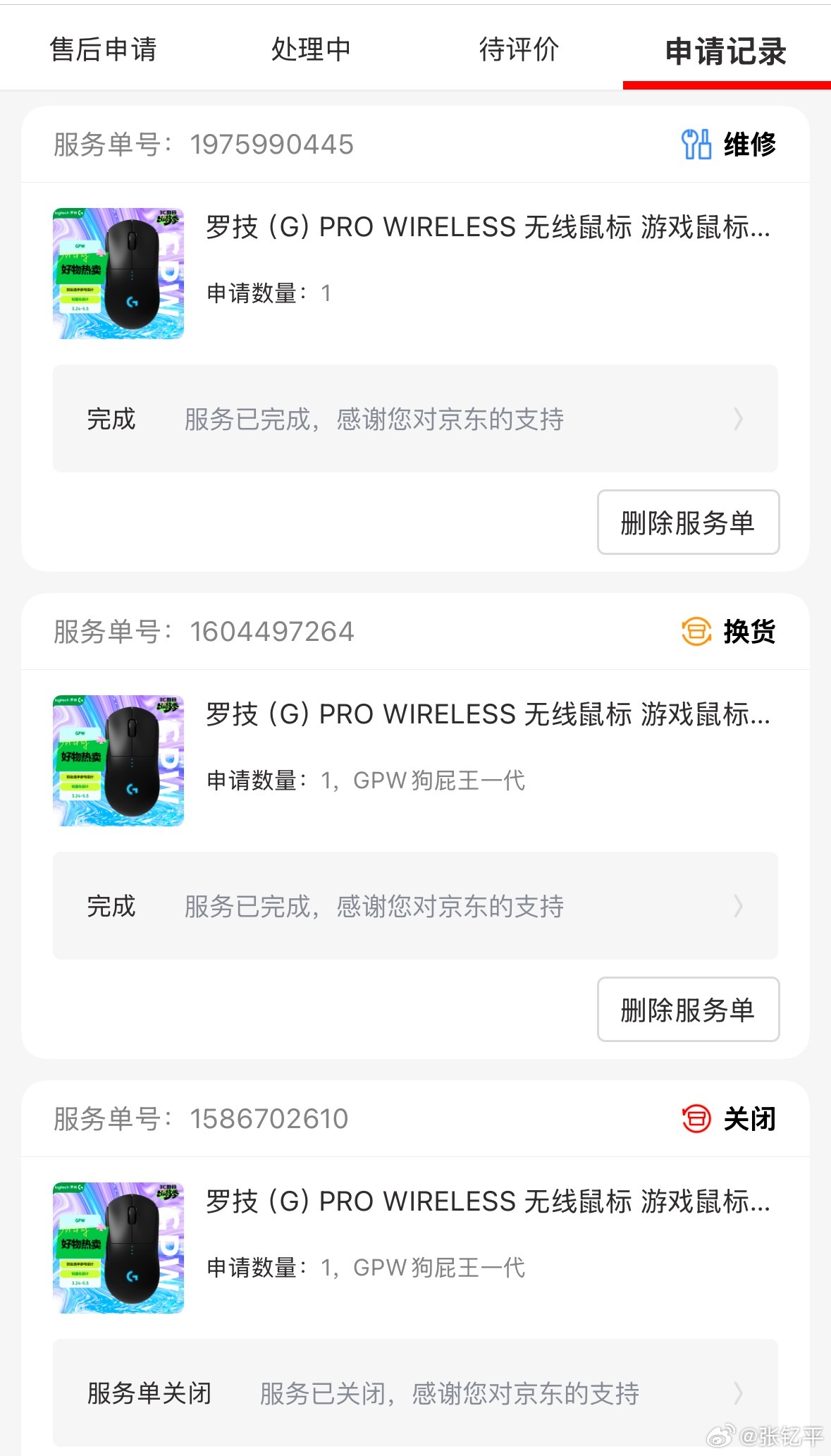The width and height of the screenshot is (831, 1456).
Task: Click the 关闭 label on order 1586702610
Action: click(x=748, y=1118)
